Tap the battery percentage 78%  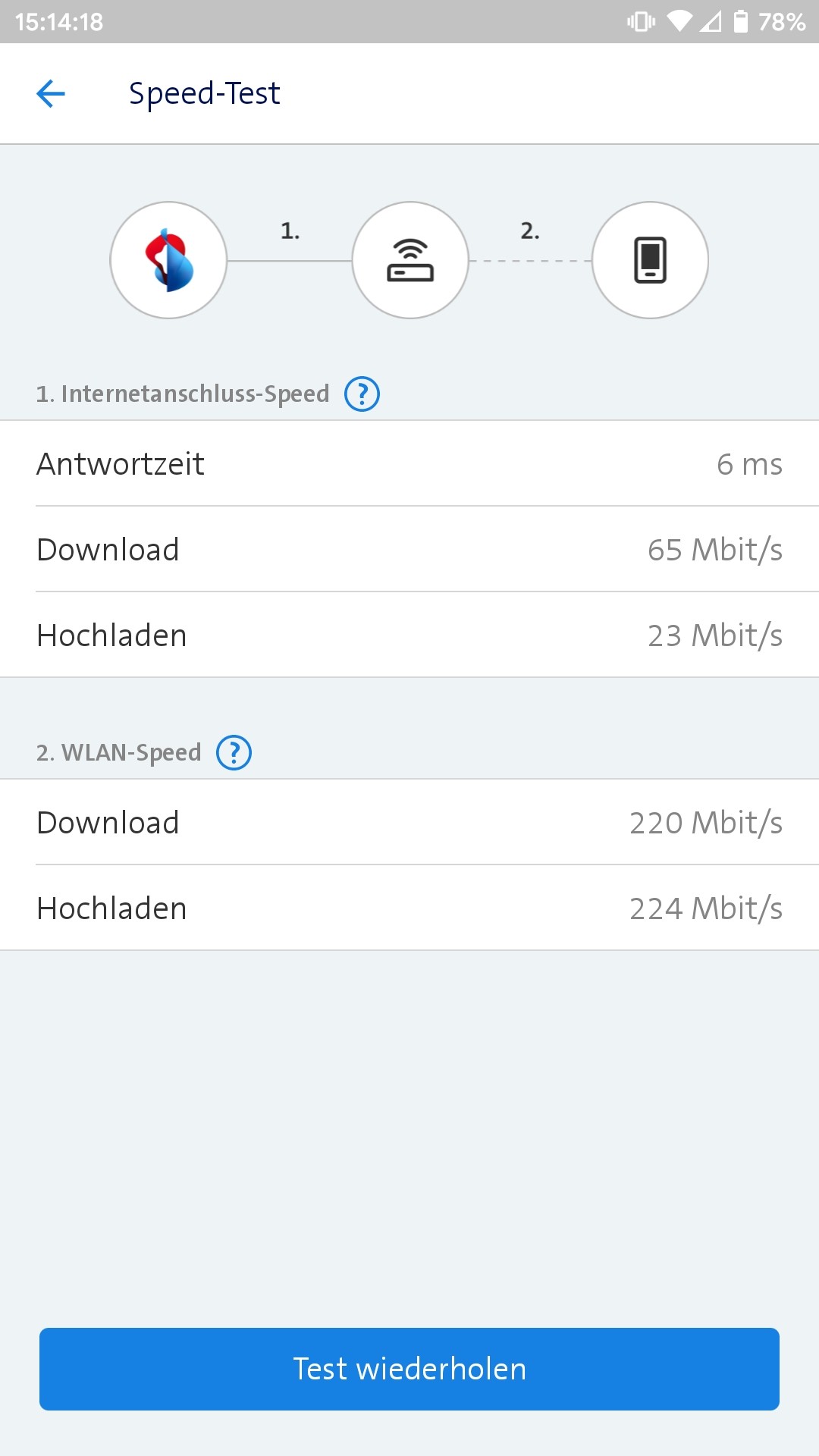[x=781, y=20]
